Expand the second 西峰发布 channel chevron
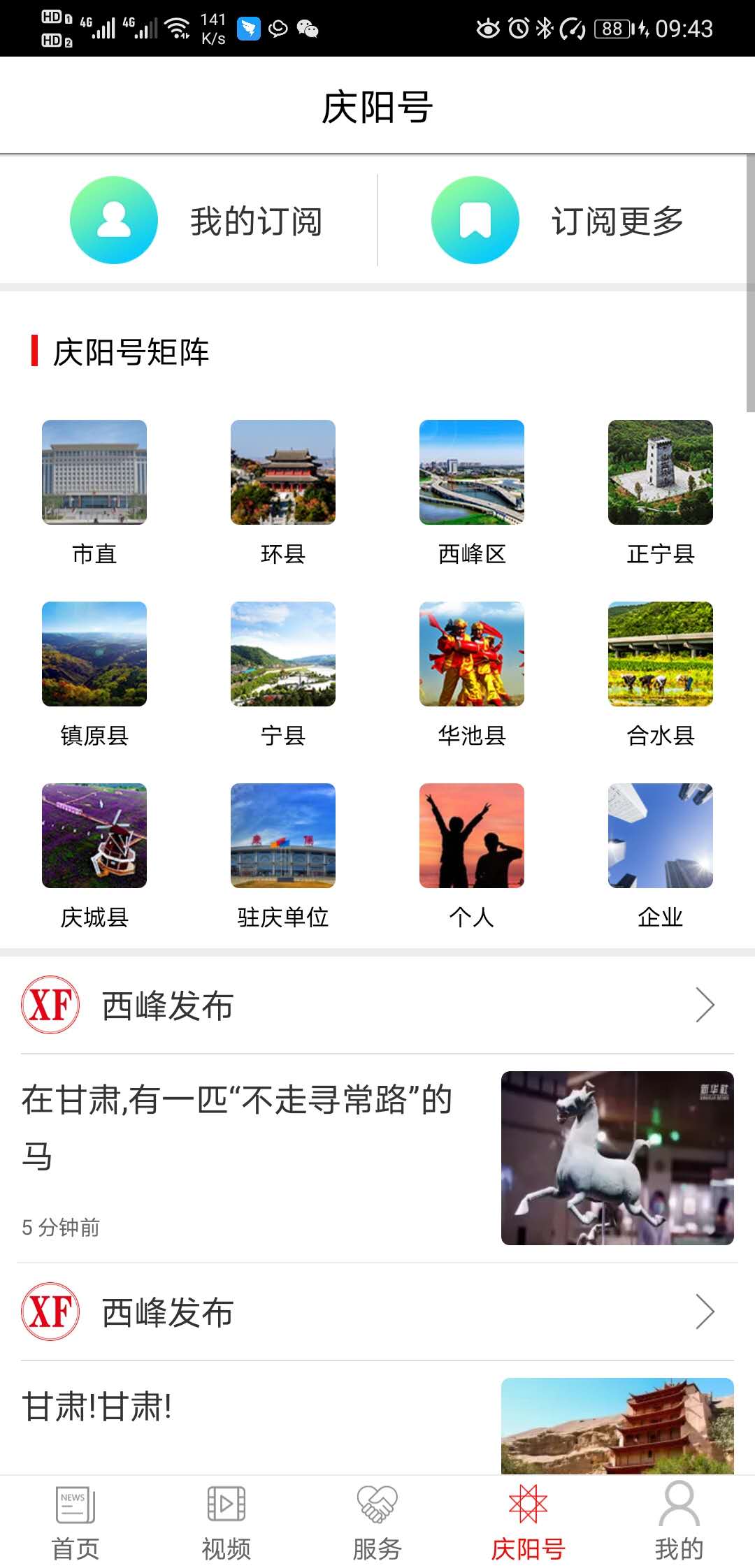The image size is (755, 1568). pyautogui.click(x=705, y=1312)
